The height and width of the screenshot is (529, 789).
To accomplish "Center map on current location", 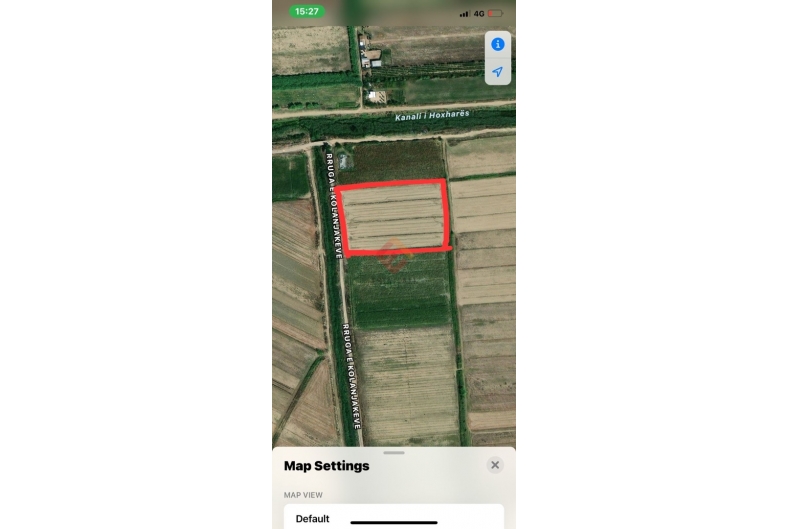I will click(497, 72).
